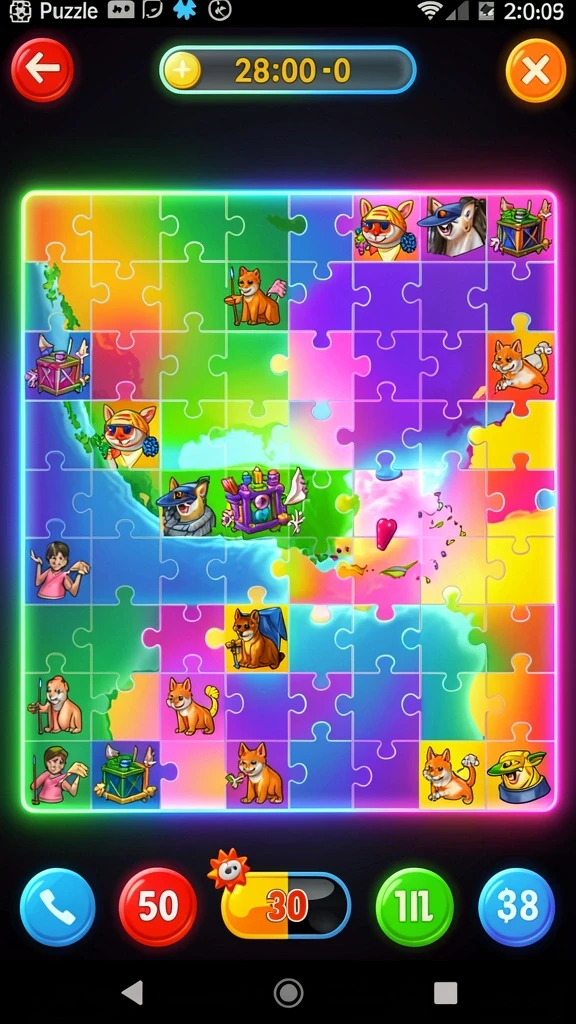Go to the system home screen
This screenshot has height=1024, width=576.
tap(288, 993)
